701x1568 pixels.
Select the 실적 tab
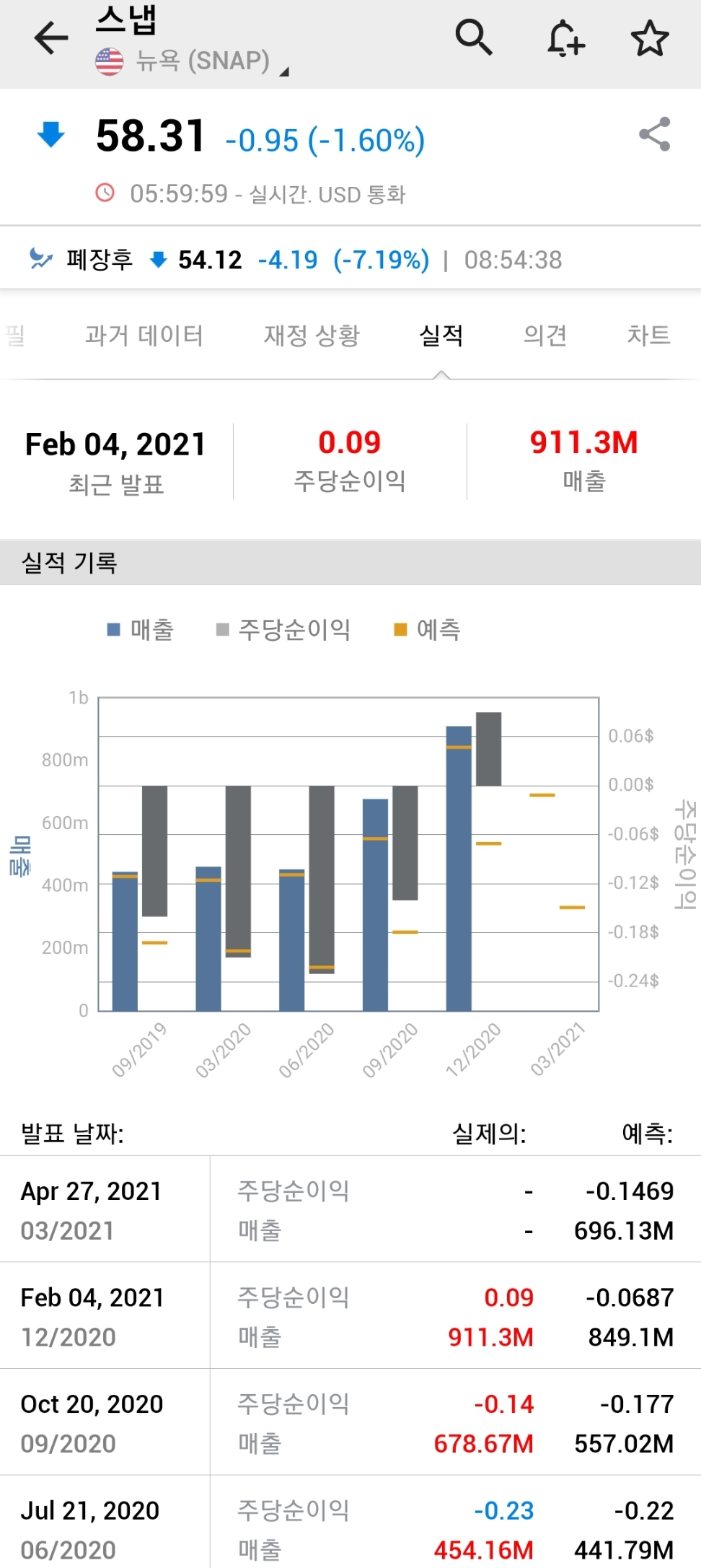pos(441,336)
